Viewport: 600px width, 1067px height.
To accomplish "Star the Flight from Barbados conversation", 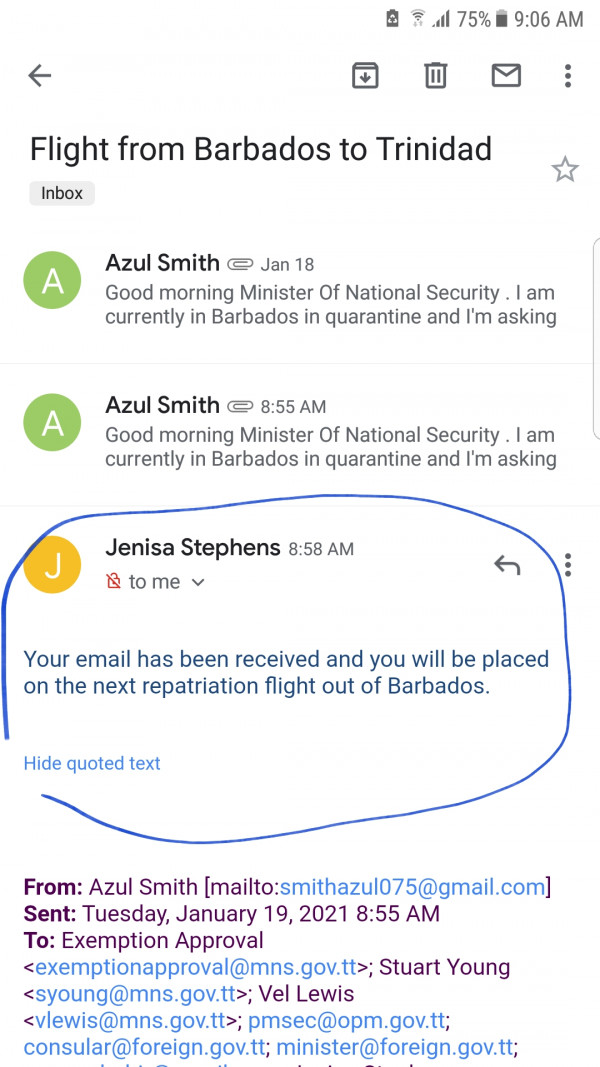I will point(565,169).
